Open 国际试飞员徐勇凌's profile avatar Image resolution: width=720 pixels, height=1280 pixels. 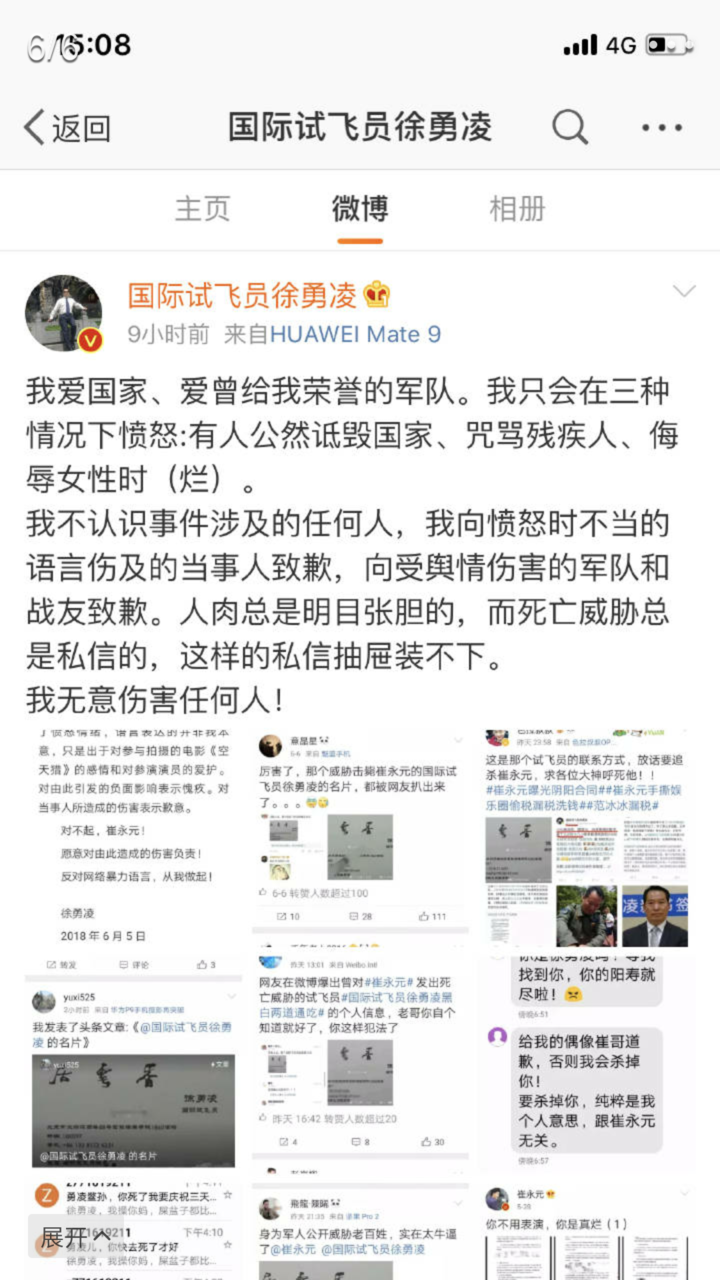[64, 313]
